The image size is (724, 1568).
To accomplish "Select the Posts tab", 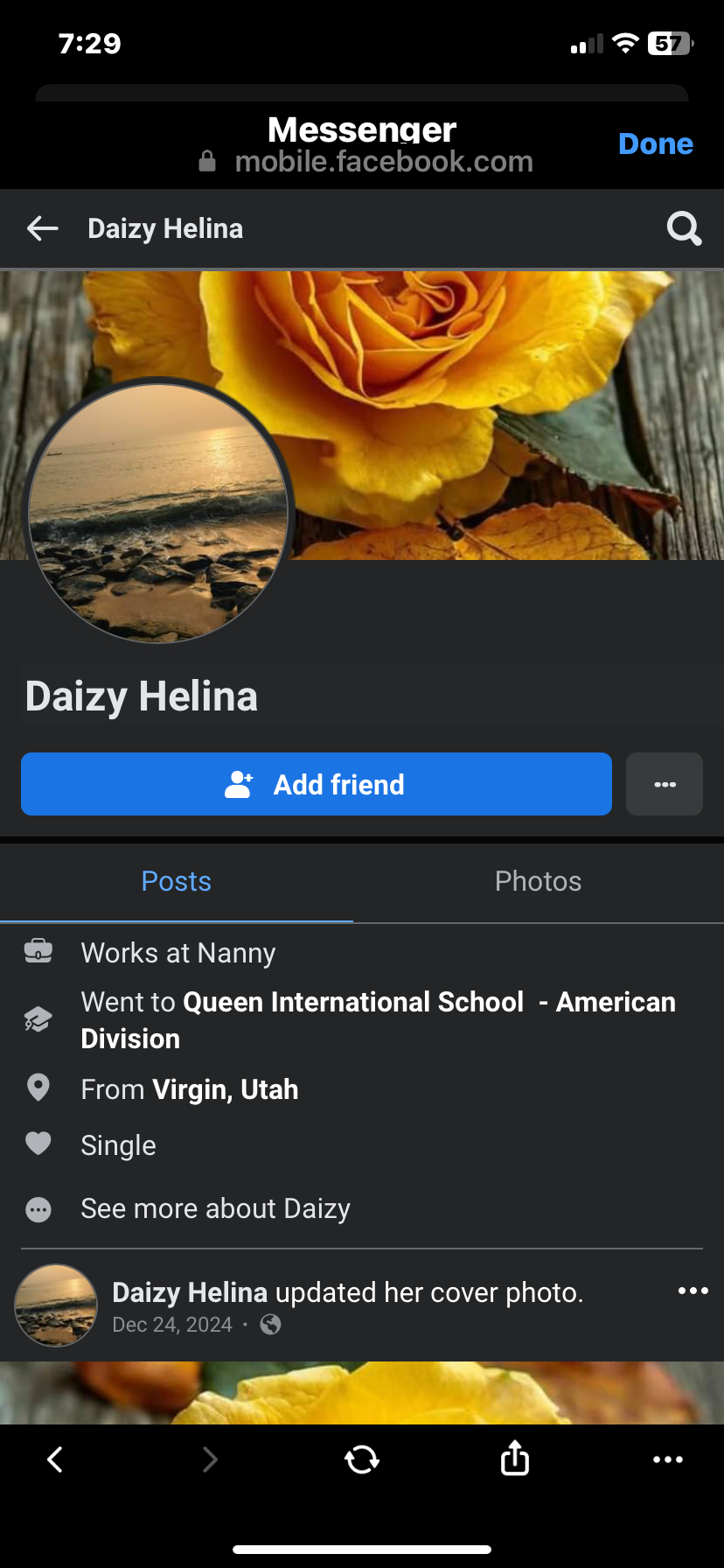I will click(x=177, y=881).
